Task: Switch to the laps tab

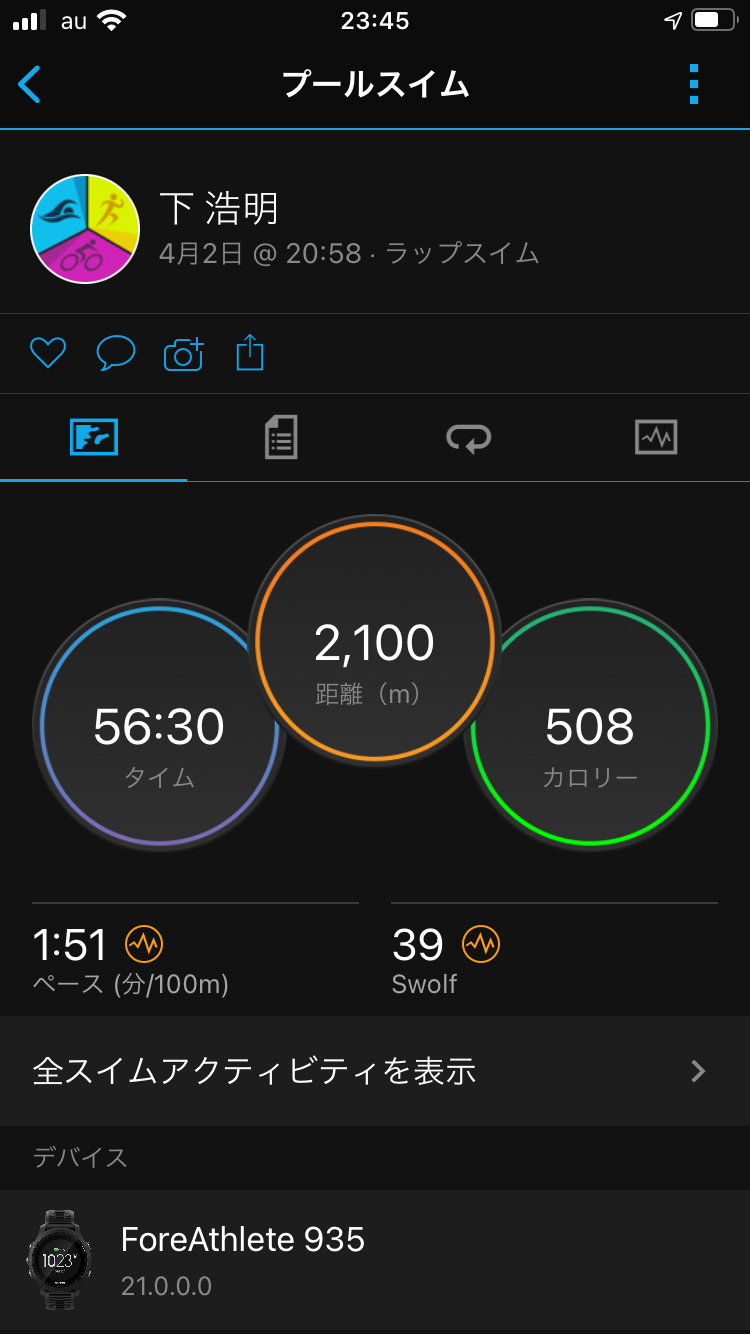Action: (468, 437)
